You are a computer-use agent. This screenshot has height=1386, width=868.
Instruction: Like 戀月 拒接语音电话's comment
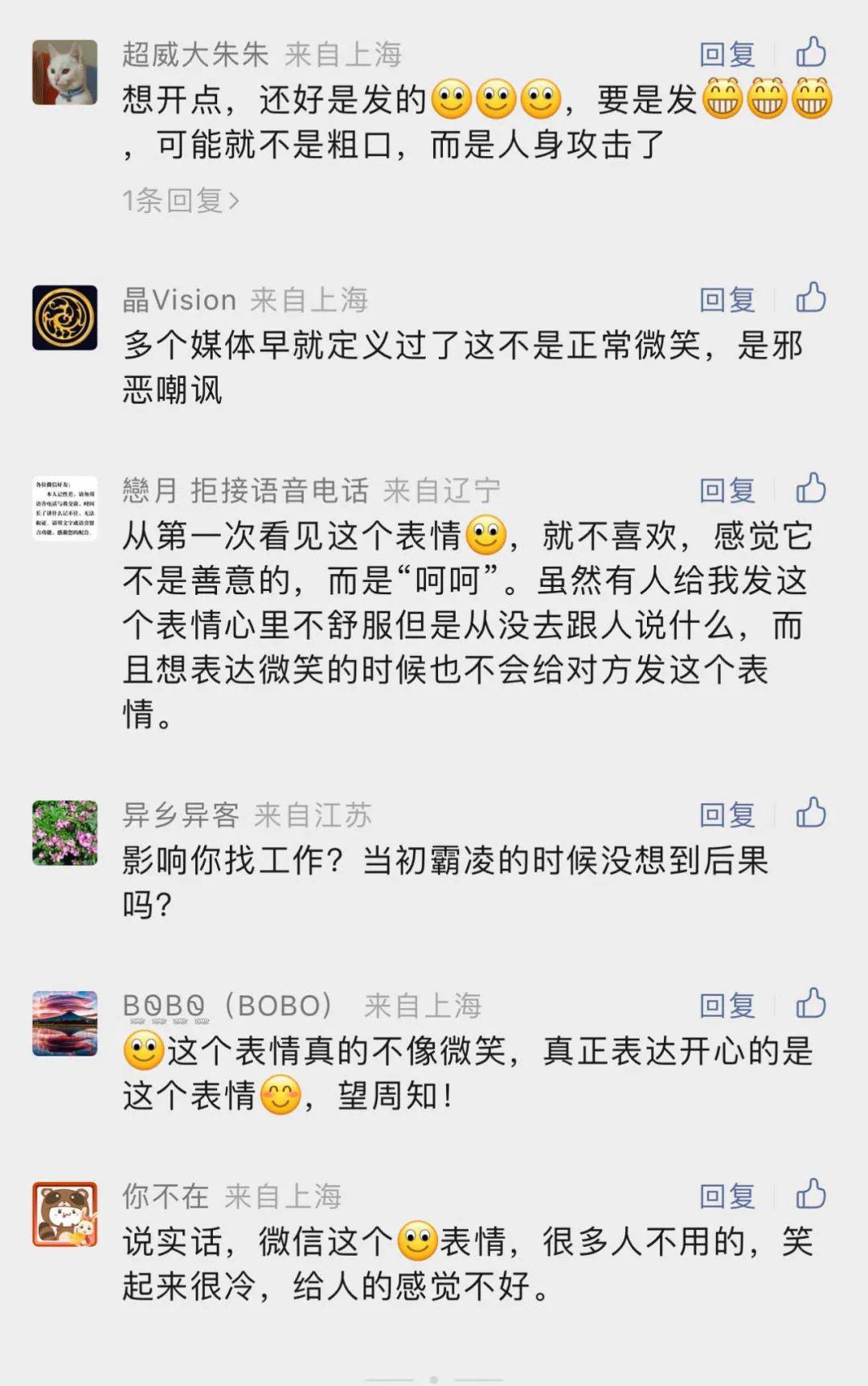(811, 489)
